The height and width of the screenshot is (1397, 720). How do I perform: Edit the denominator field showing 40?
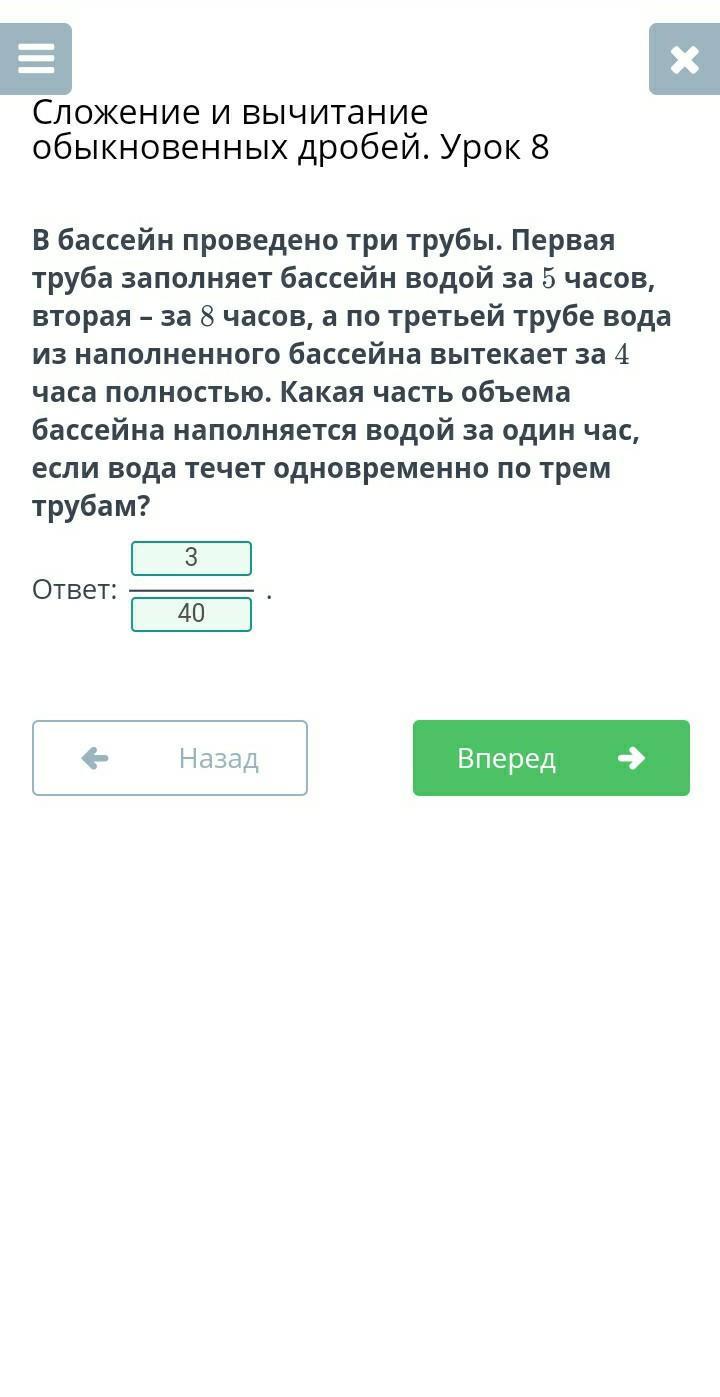[191, 613]
